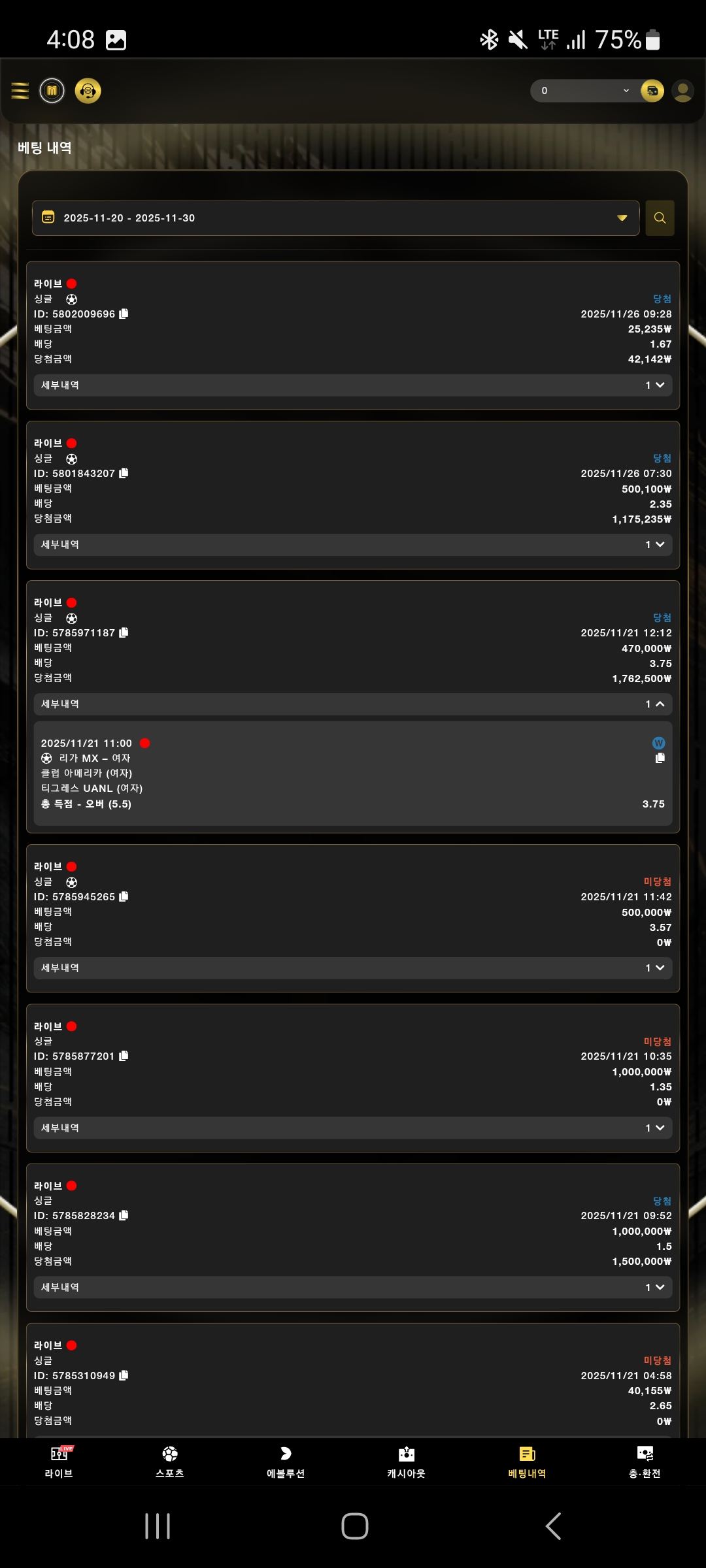Open the user profile avatar icon

click(x=684, y=91)
